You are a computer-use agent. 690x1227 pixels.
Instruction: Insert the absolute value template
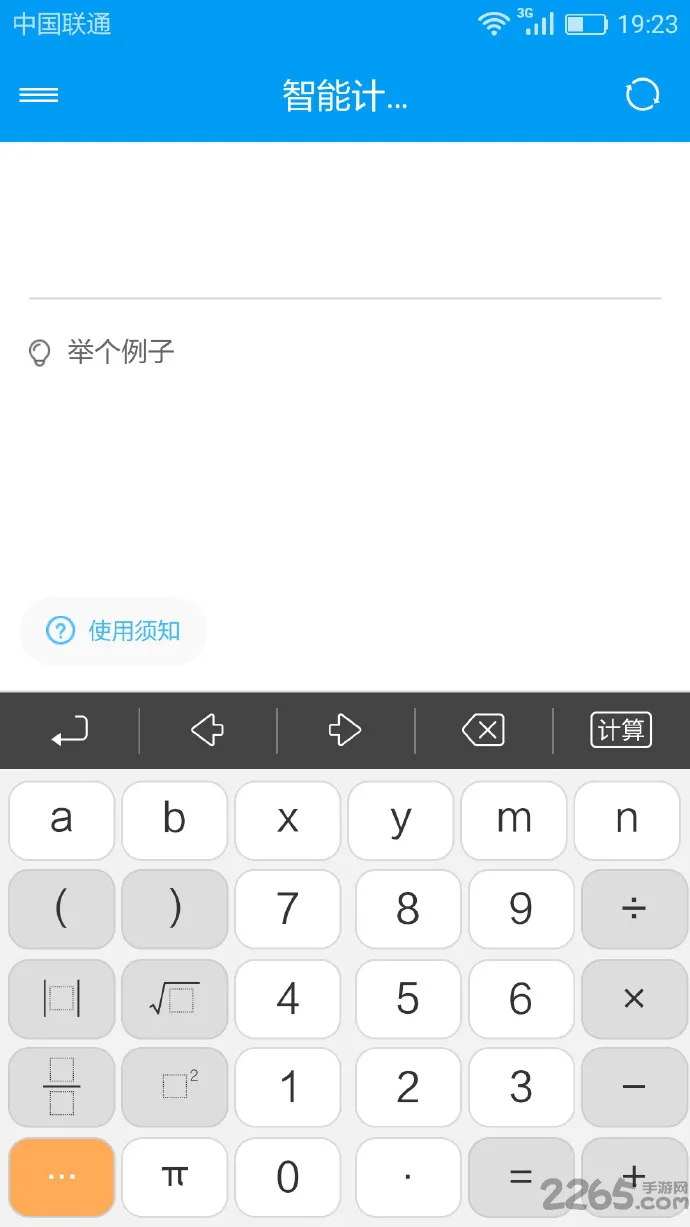point(62,998)
